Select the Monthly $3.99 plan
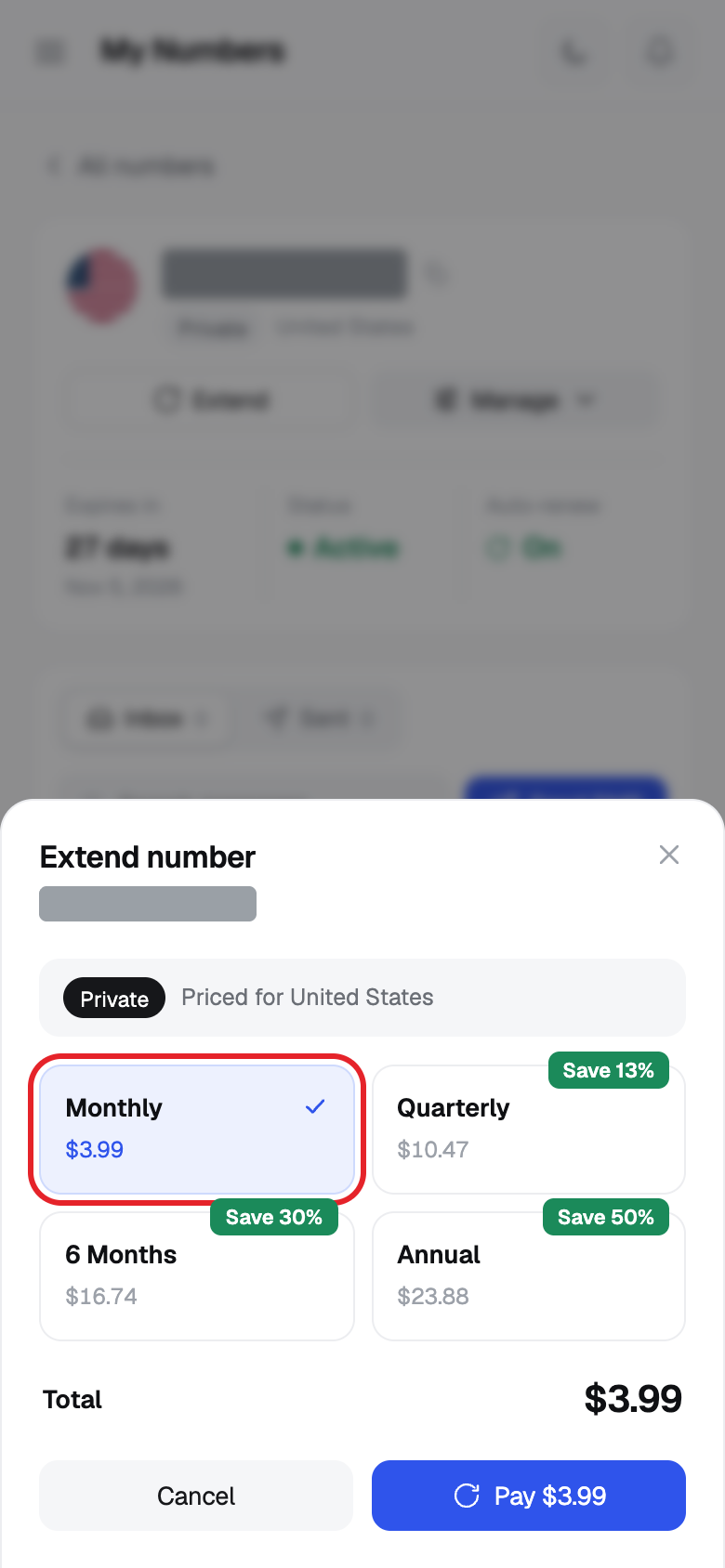725x1568 pixels. click(x=197, y=1130)
